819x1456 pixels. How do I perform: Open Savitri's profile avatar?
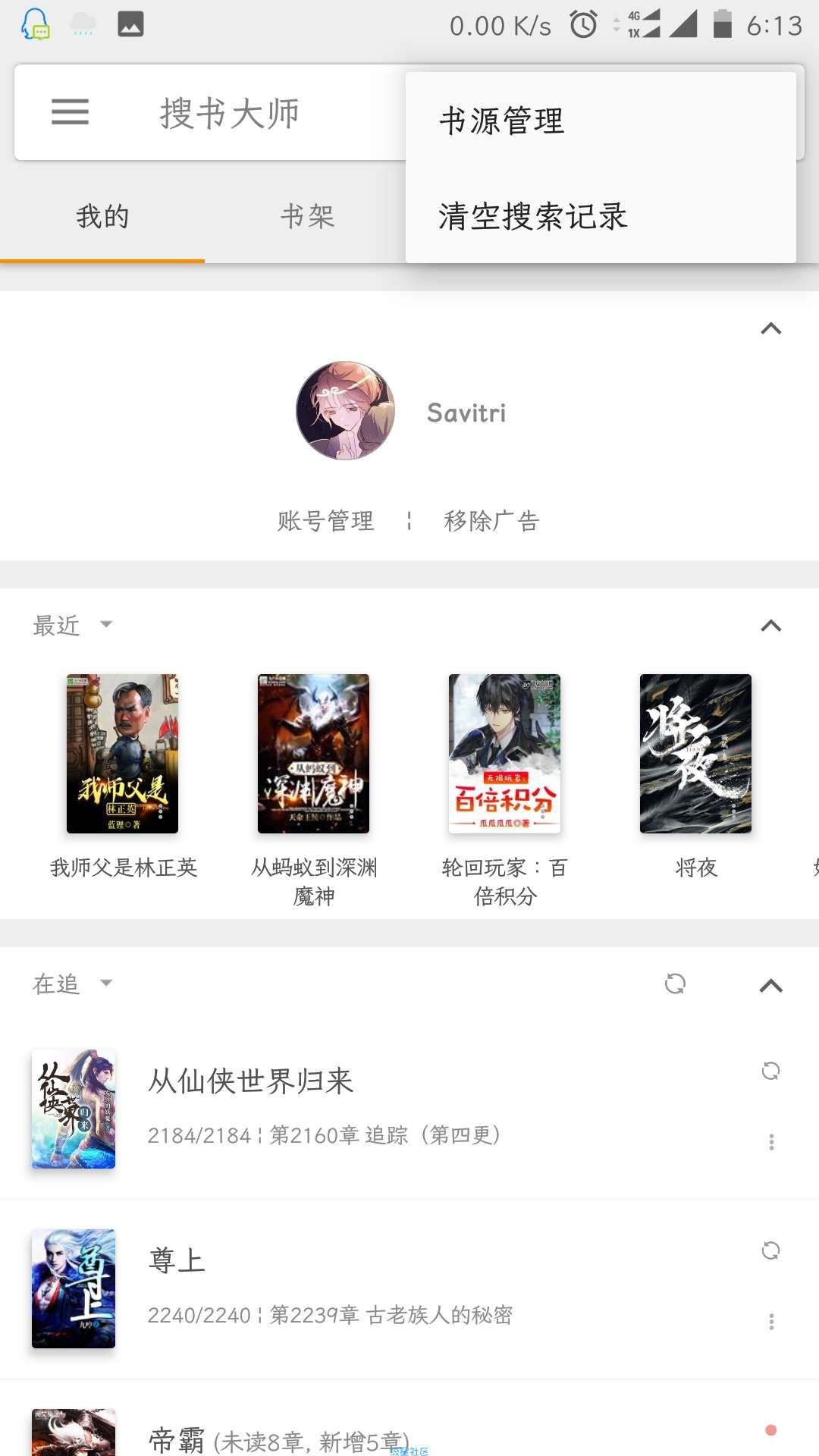tap(345, 410)
